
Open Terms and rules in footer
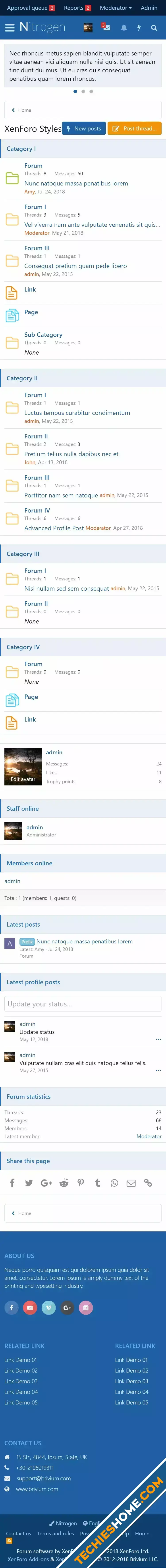point(55,1533)
